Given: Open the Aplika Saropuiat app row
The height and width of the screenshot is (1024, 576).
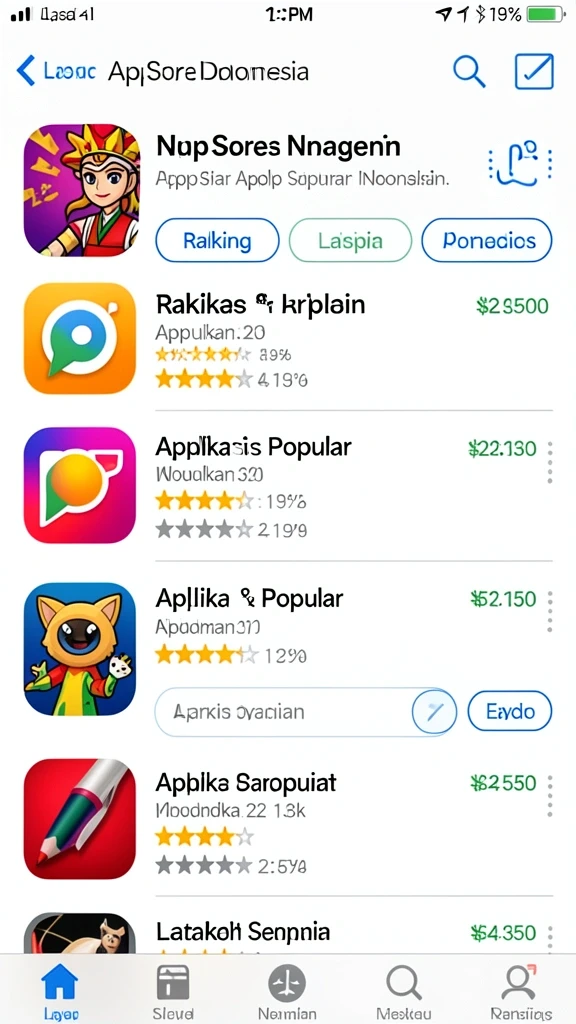Looking at the screenshot, I should 288,826.
